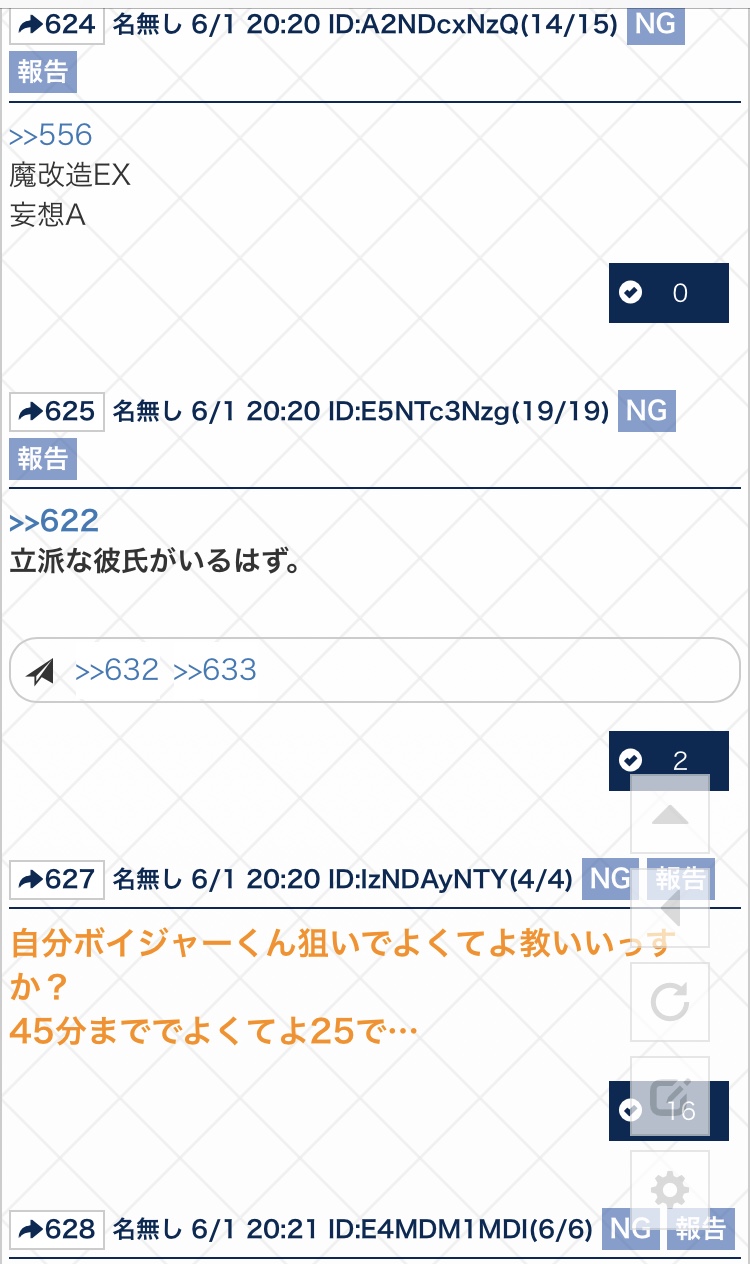
Task: Open the floating settings gear
Action: coord(670,1190)
